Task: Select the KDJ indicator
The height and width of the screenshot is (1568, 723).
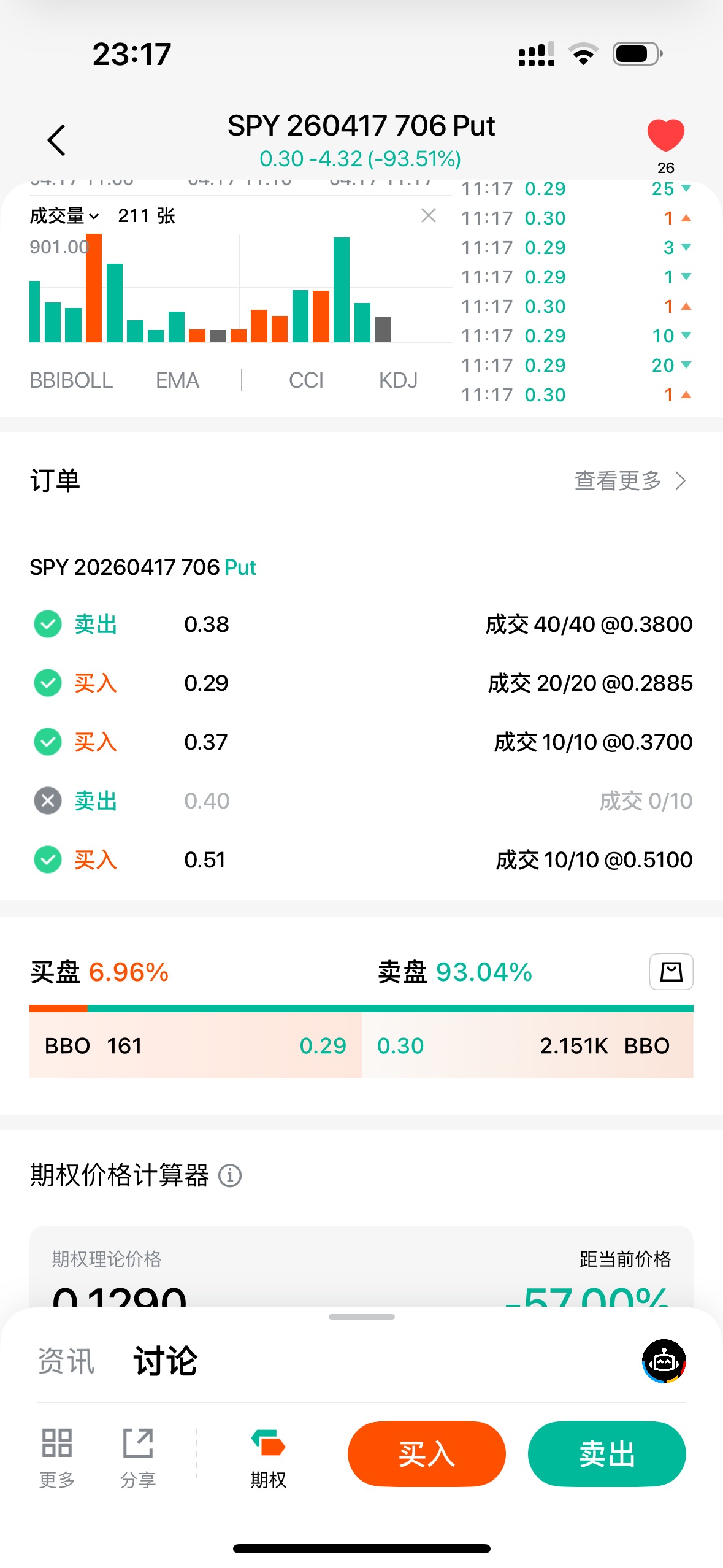Action: pos(398,380)
